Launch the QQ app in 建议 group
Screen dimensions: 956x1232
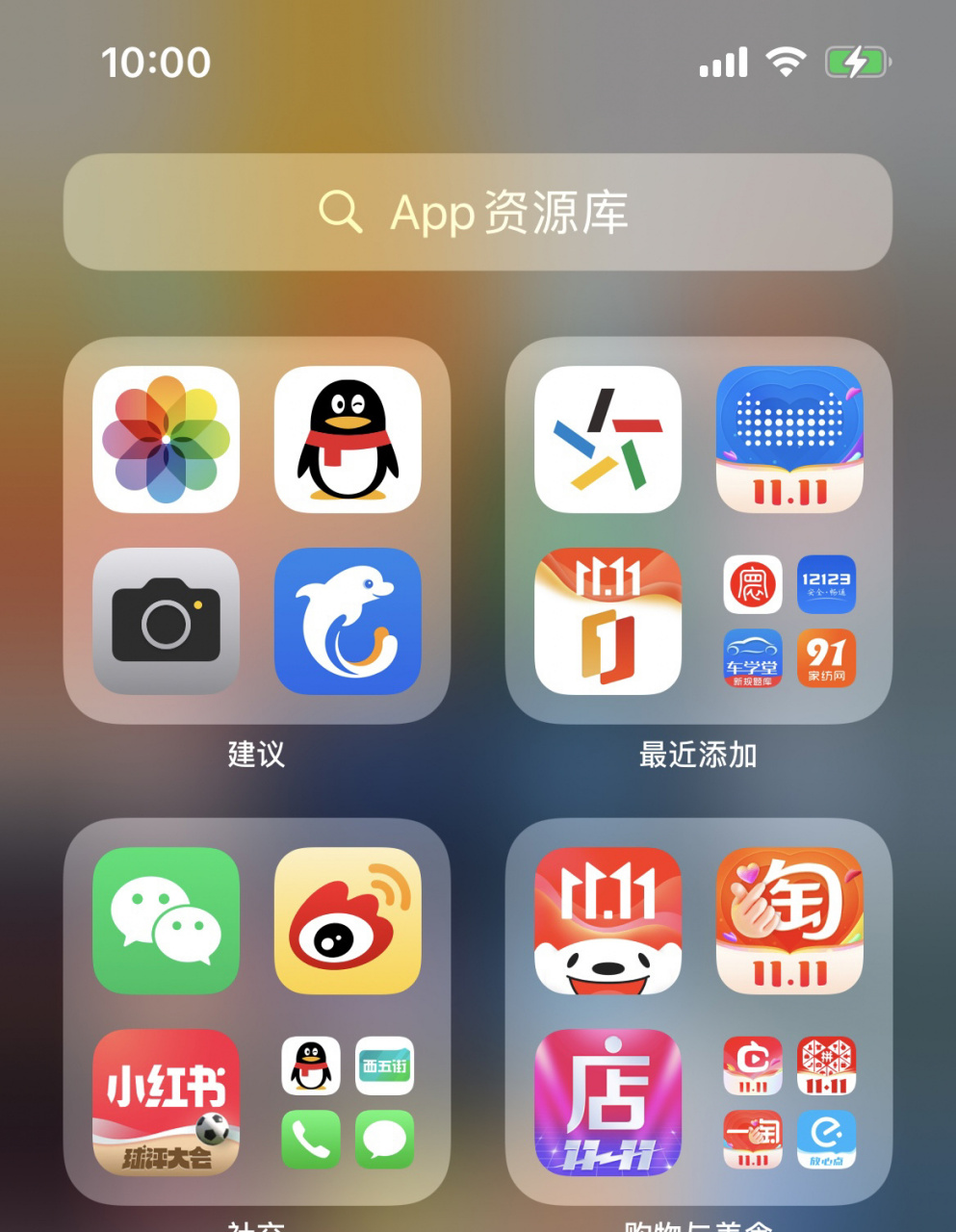pos(348,438)
